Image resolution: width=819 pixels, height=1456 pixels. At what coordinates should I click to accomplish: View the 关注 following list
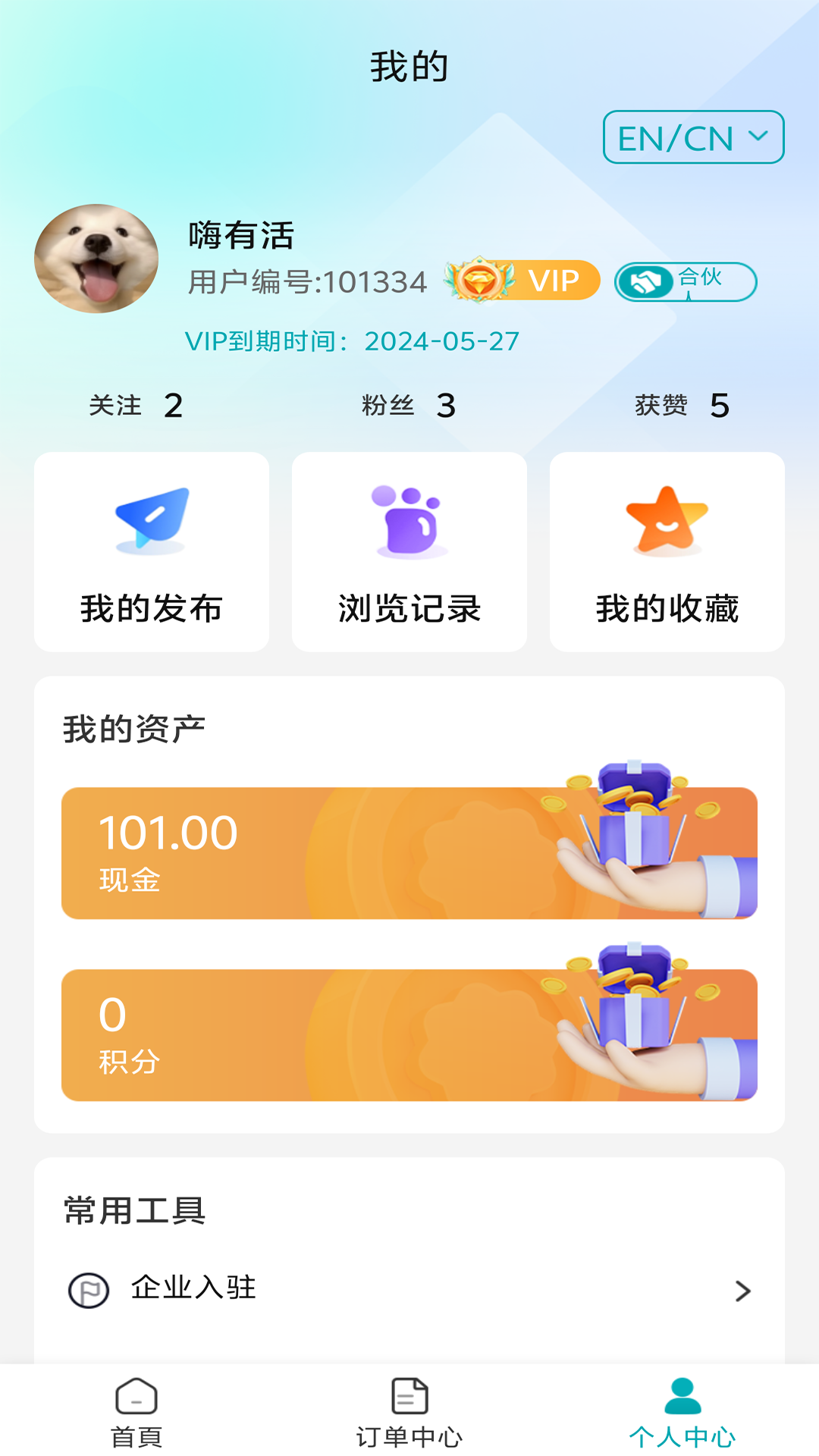point(135,406)
